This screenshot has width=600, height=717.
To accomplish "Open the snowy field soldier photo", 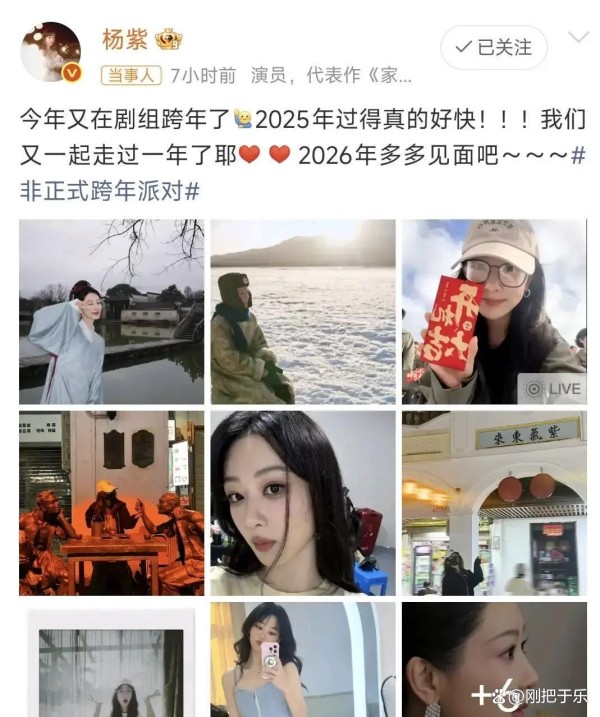I will pyautogui.click(x=303, y=312).
